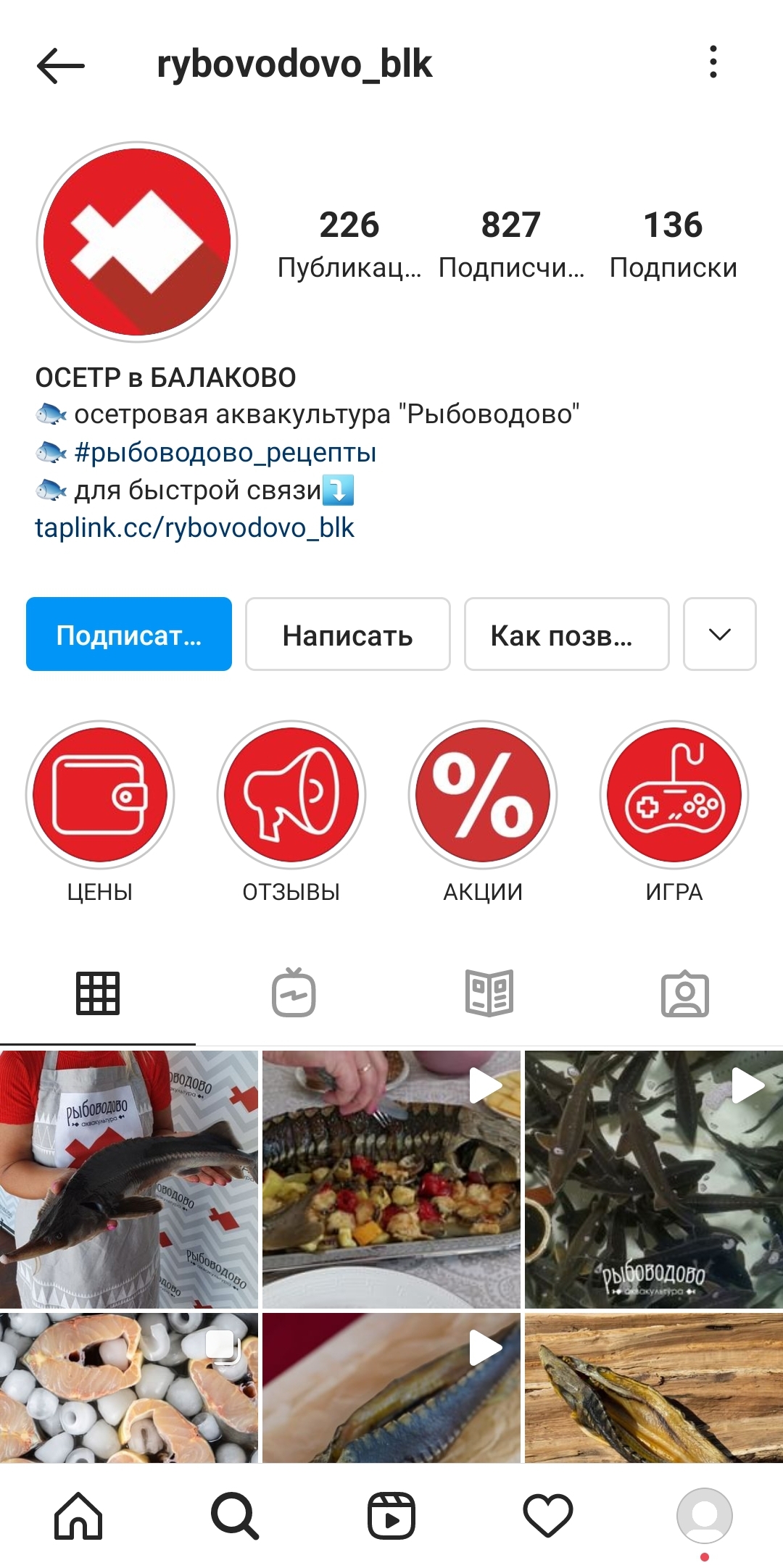Viewport: 783px width, 1568px height.
Task: View the ОТЗЫВЫ highlight
Action: (291, 795)
